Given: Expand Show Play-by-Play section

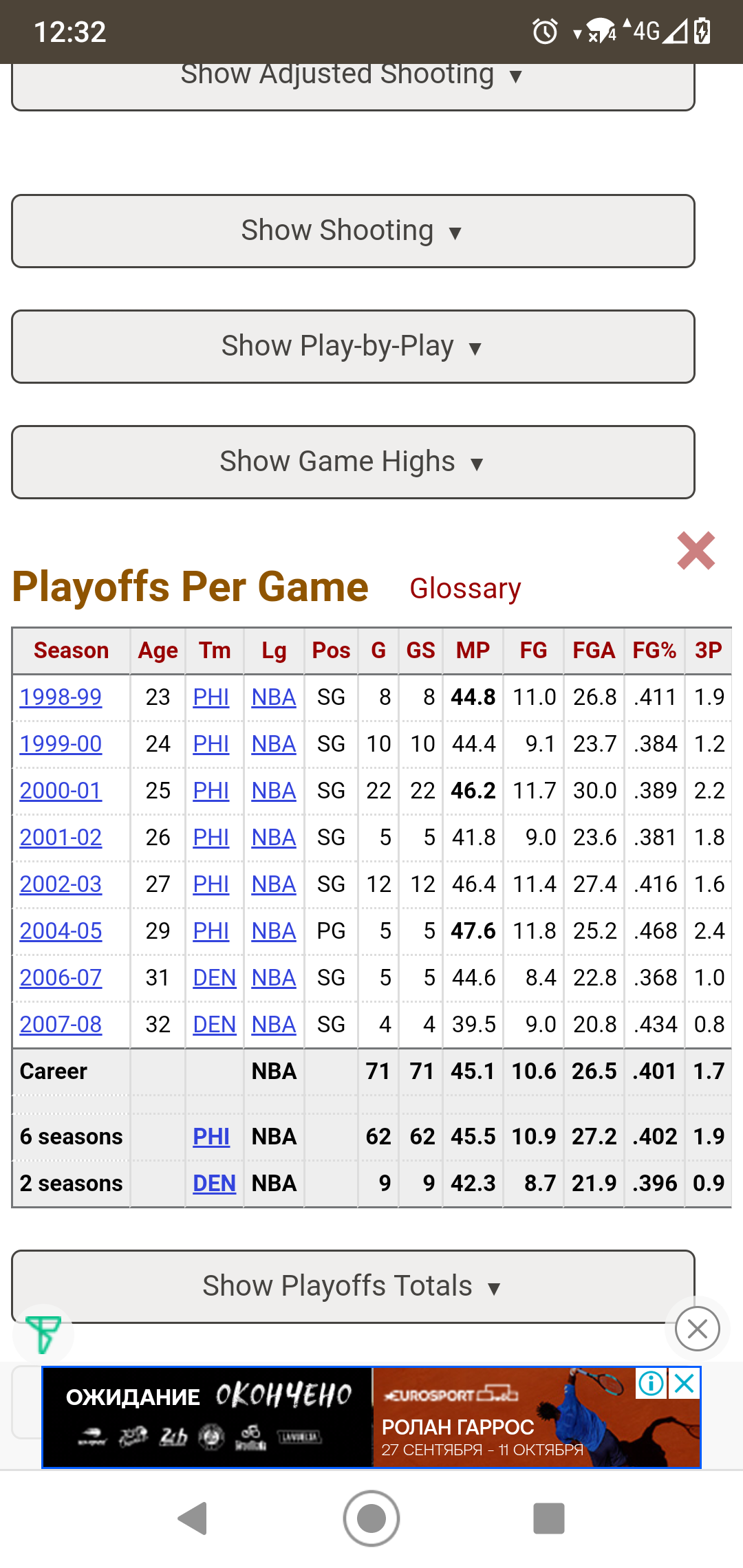Looking at the screenshot, I should point(353,347).
